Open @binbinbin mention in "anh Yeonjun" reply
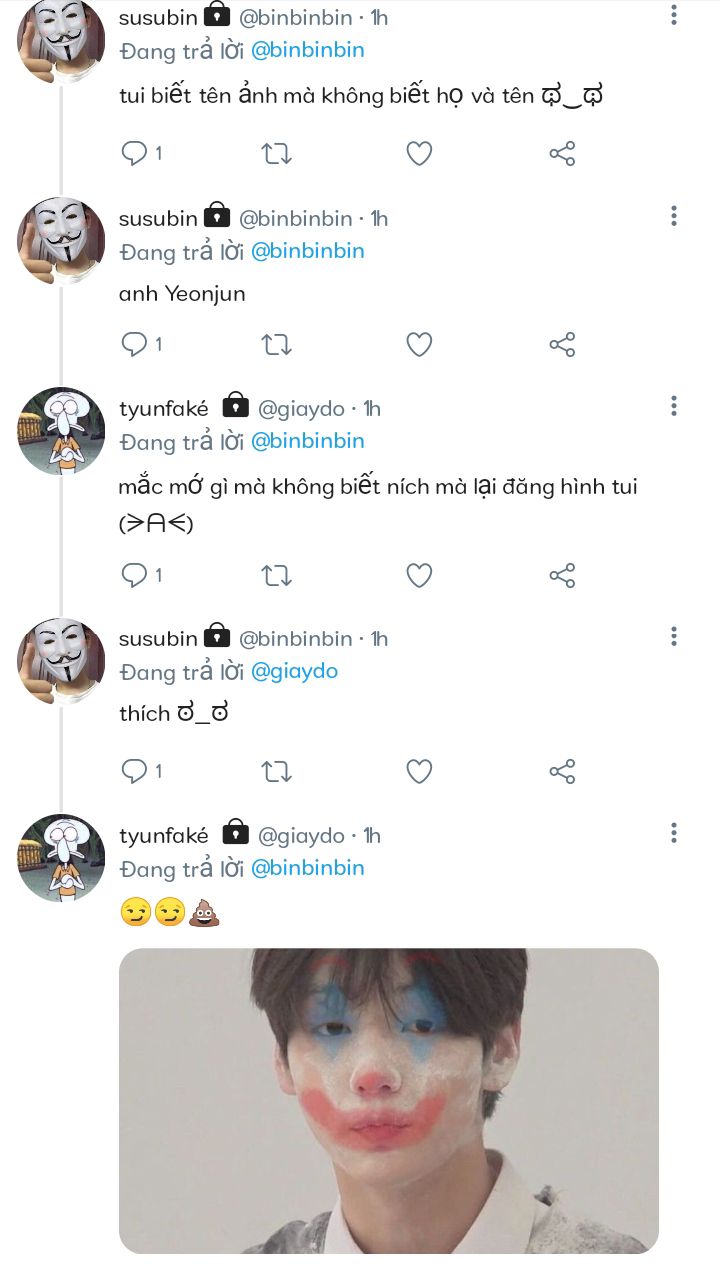 click(307, 251)
